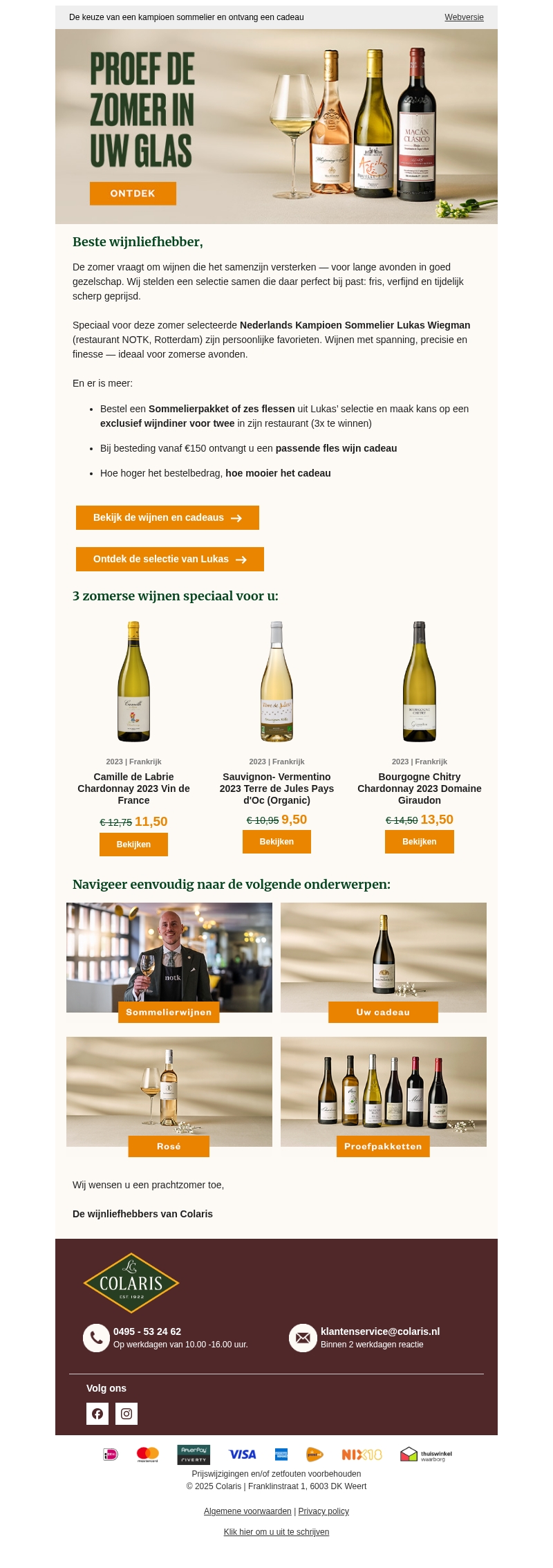The image size is (553, 1568).
Task: Visit the Colaris Instagram page
Action: click(x=126, y=1414)
